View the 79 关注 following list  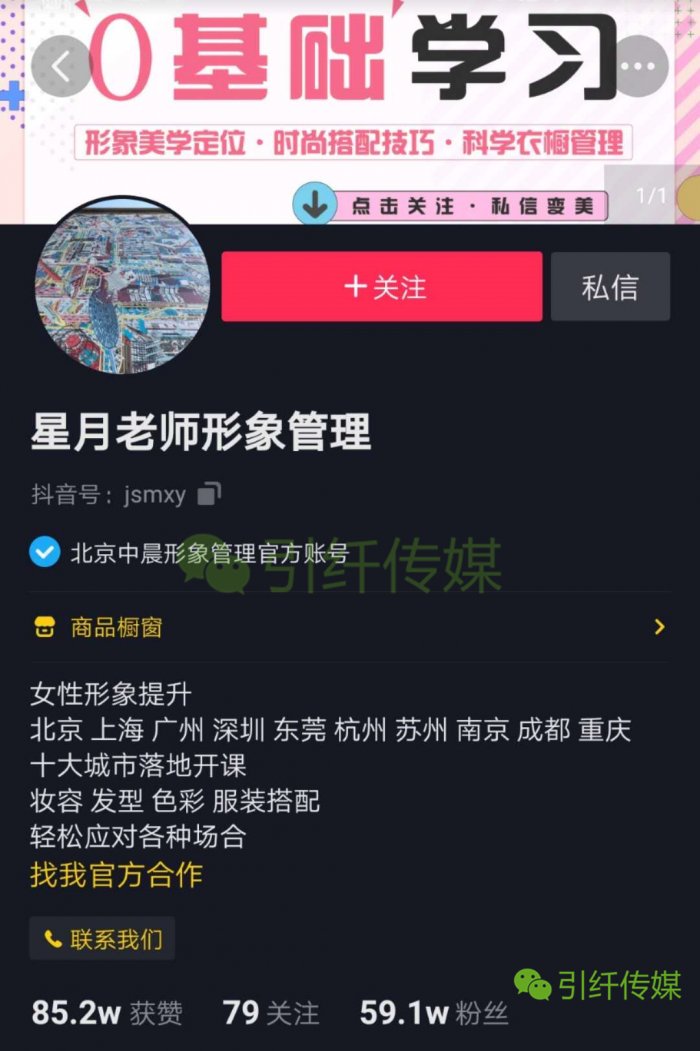(x=271, y=1012)
